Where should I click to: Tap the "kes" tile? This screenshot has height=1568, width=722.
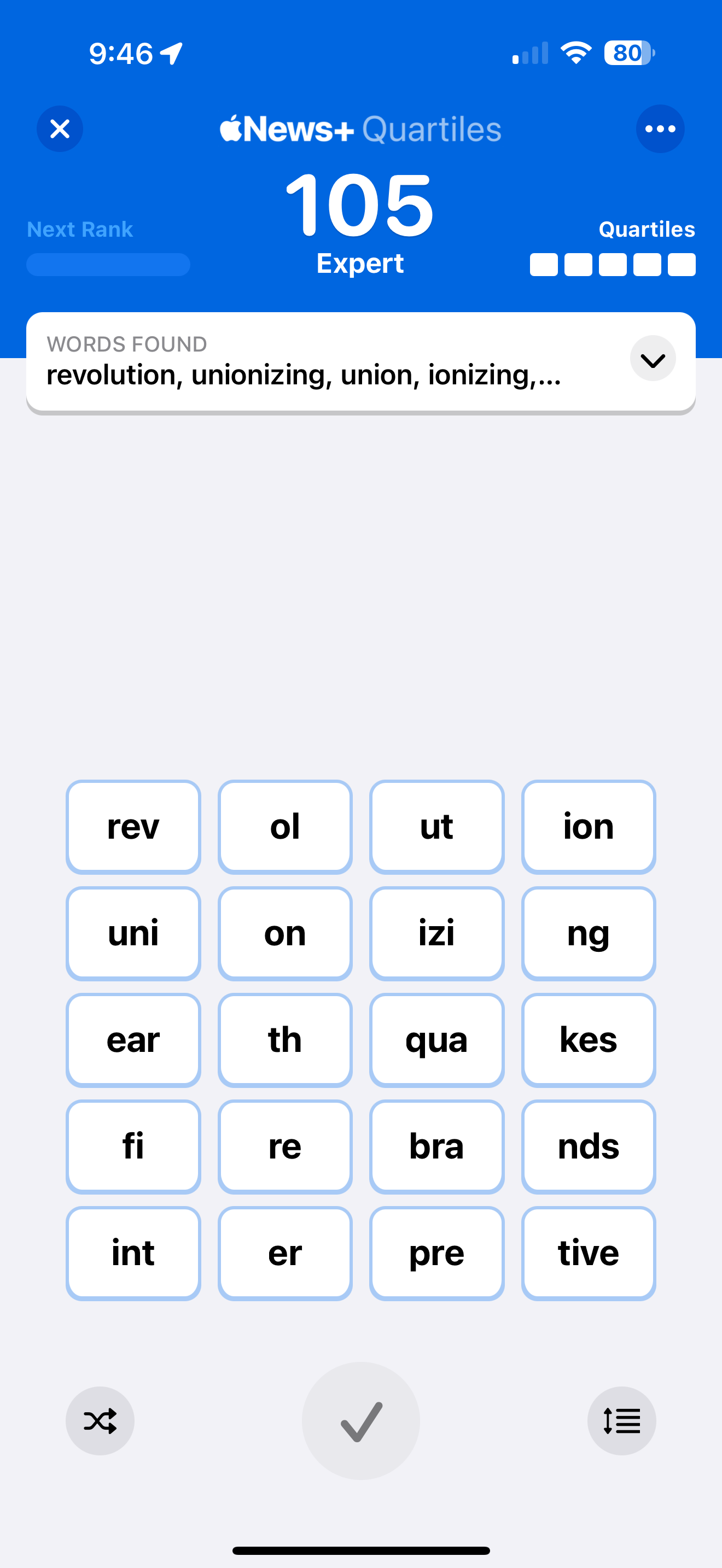point(588,1040)
